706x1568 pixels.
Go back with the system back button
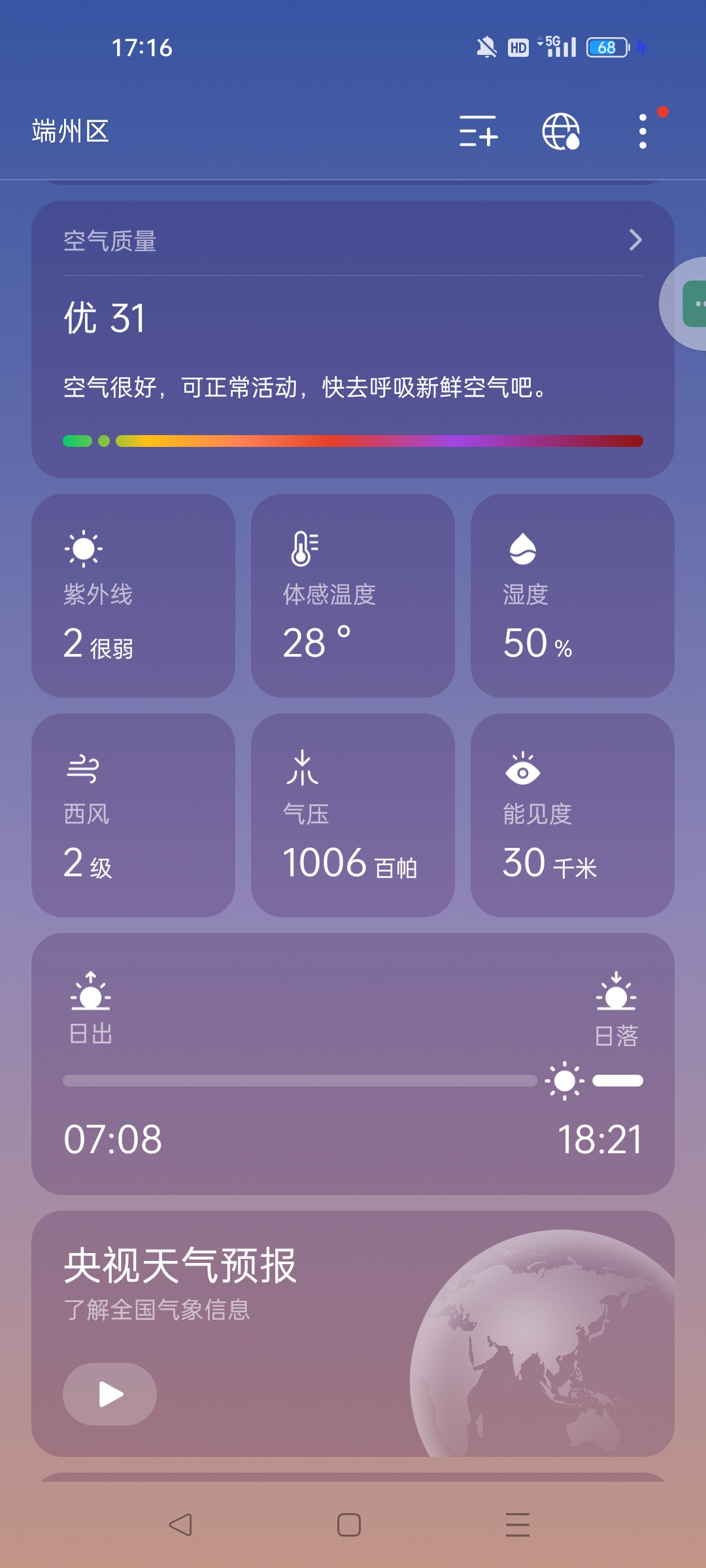(180, 1525)
